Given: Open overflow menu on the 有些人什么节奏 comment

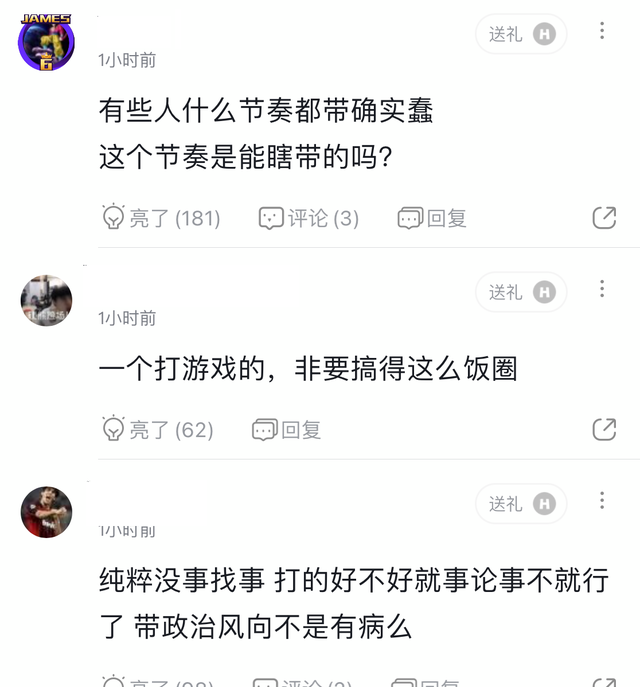Looking at the screenshot, I should pyautogui.click(x=602, y=31).
